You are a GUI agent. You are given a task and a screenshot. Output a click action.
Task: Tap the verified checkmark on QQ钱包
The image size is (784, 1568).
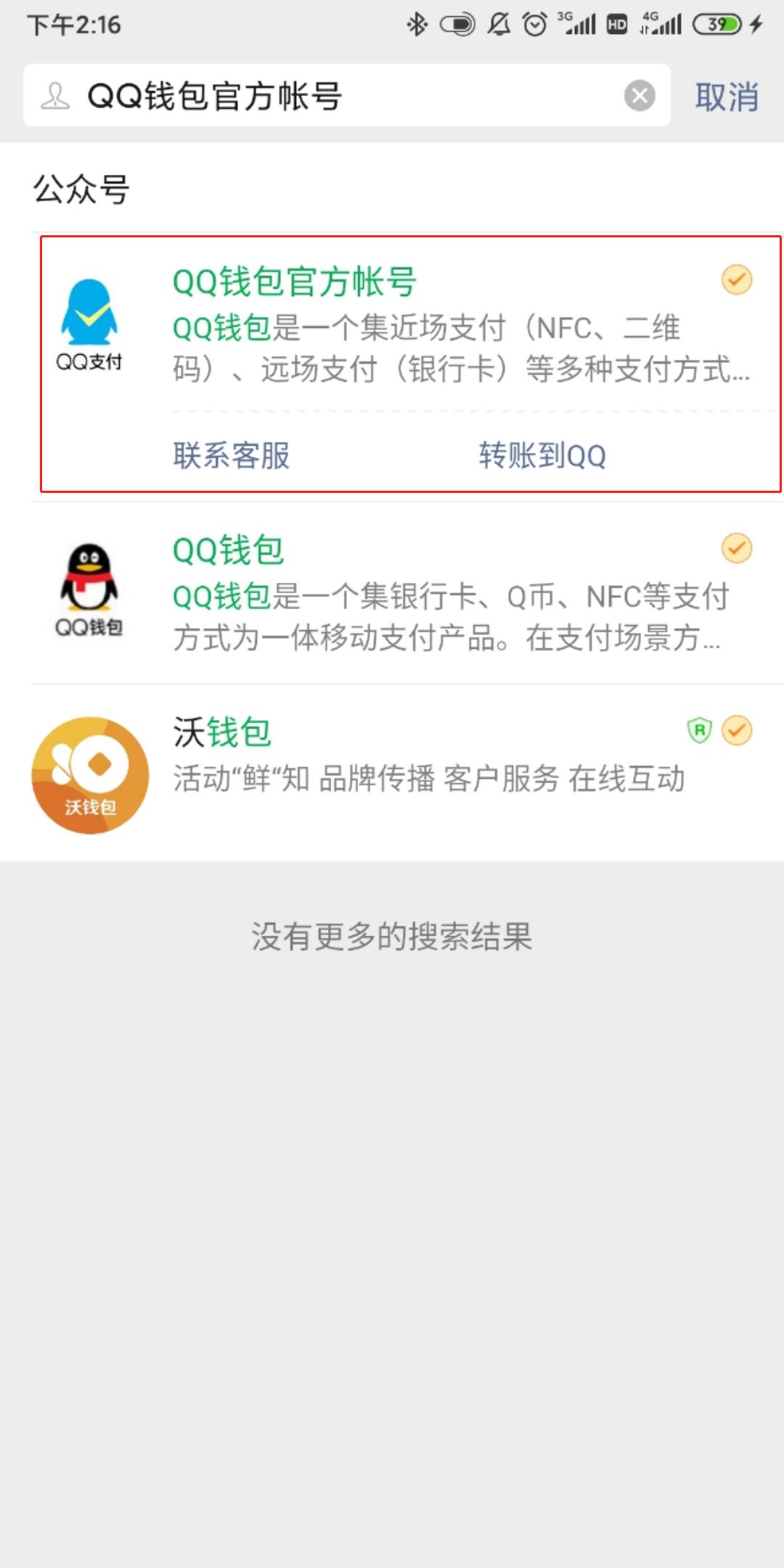coord(736,550)
